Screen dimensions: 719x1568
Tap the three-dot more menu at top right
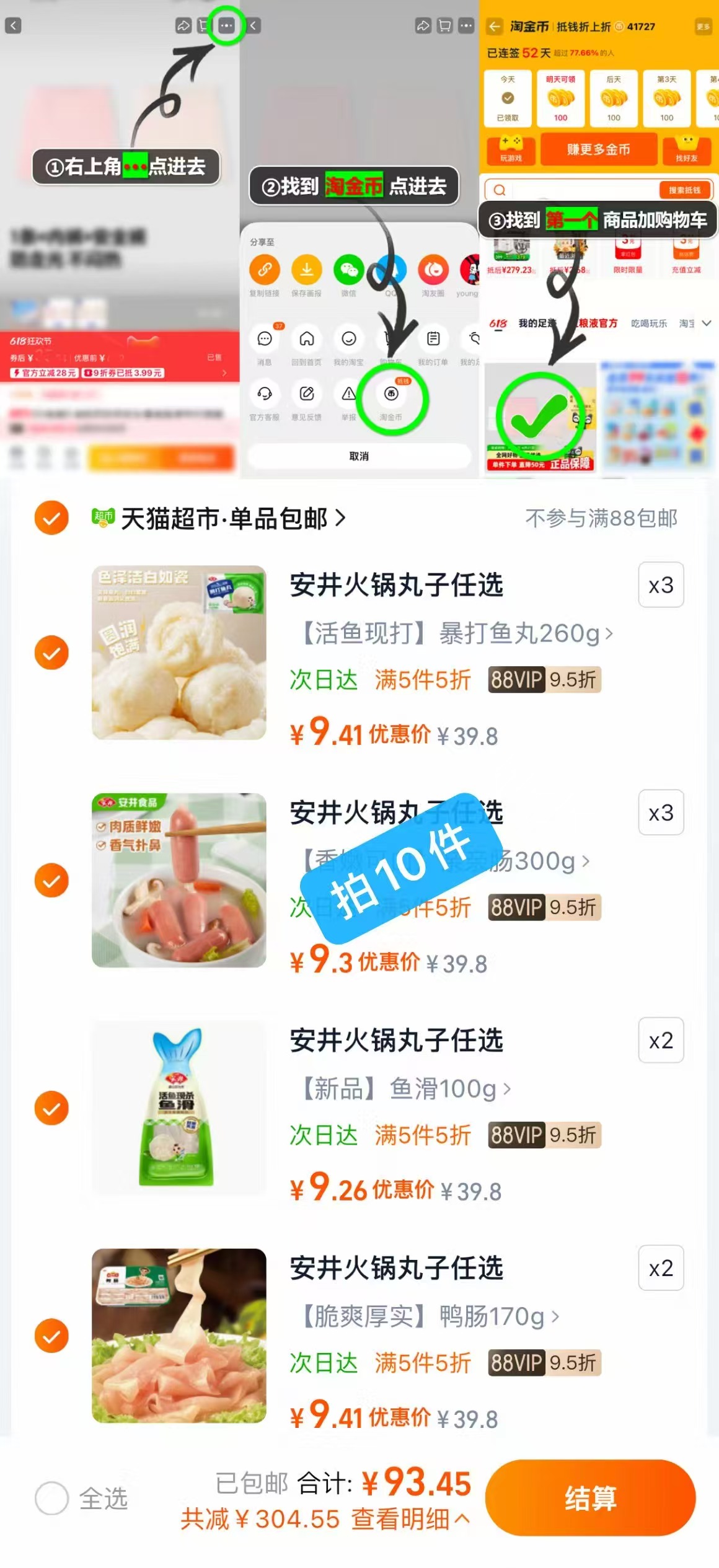tap(226, 25)
